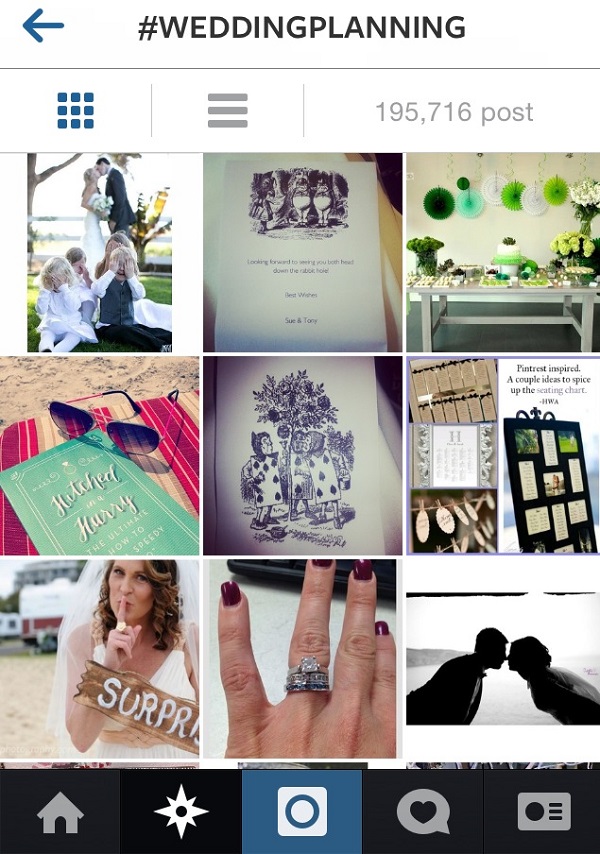This screenshot has height=854, width=600.
Task: Switch to the Explore tab
Action: click(x=181, y=812)
